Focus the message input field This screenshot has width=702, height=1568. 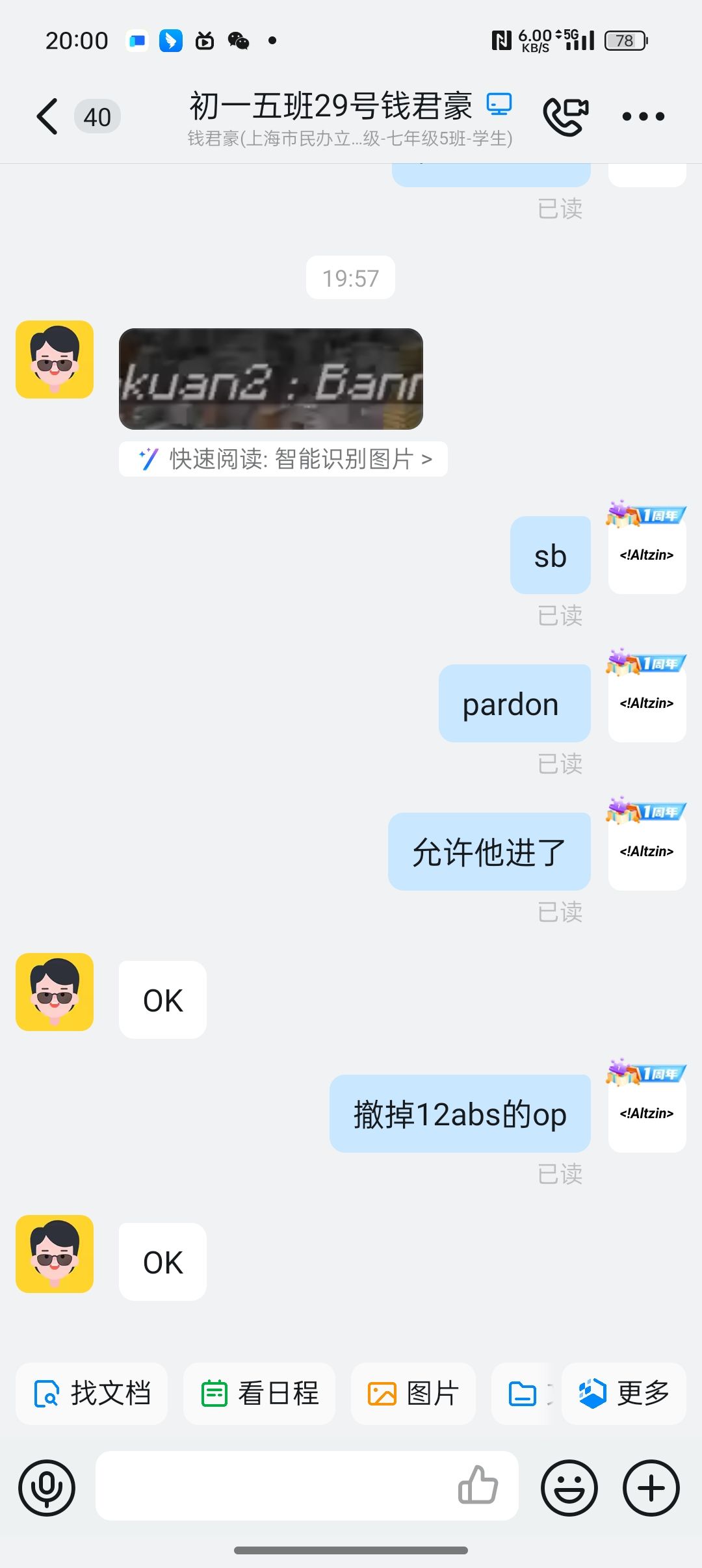[x=273, y=1486]
